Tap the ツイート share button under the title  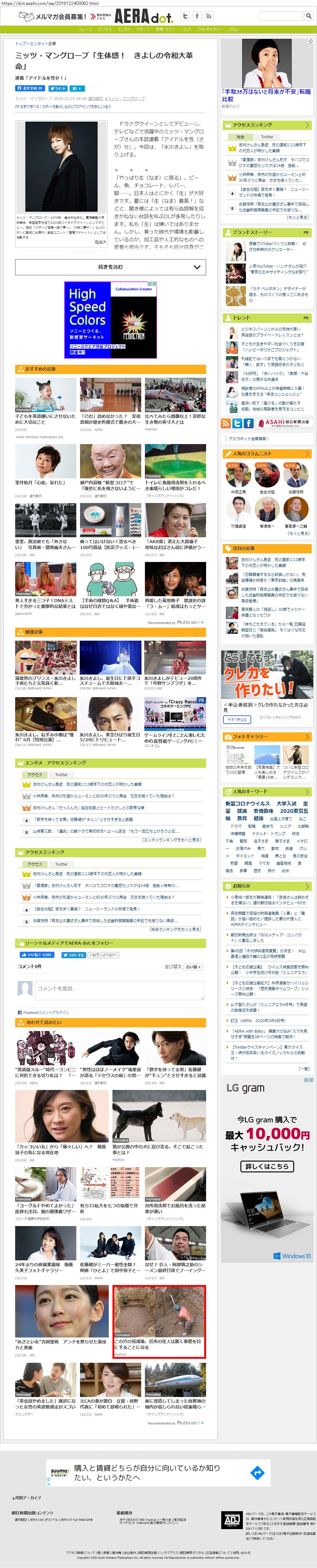coord(58,88)
